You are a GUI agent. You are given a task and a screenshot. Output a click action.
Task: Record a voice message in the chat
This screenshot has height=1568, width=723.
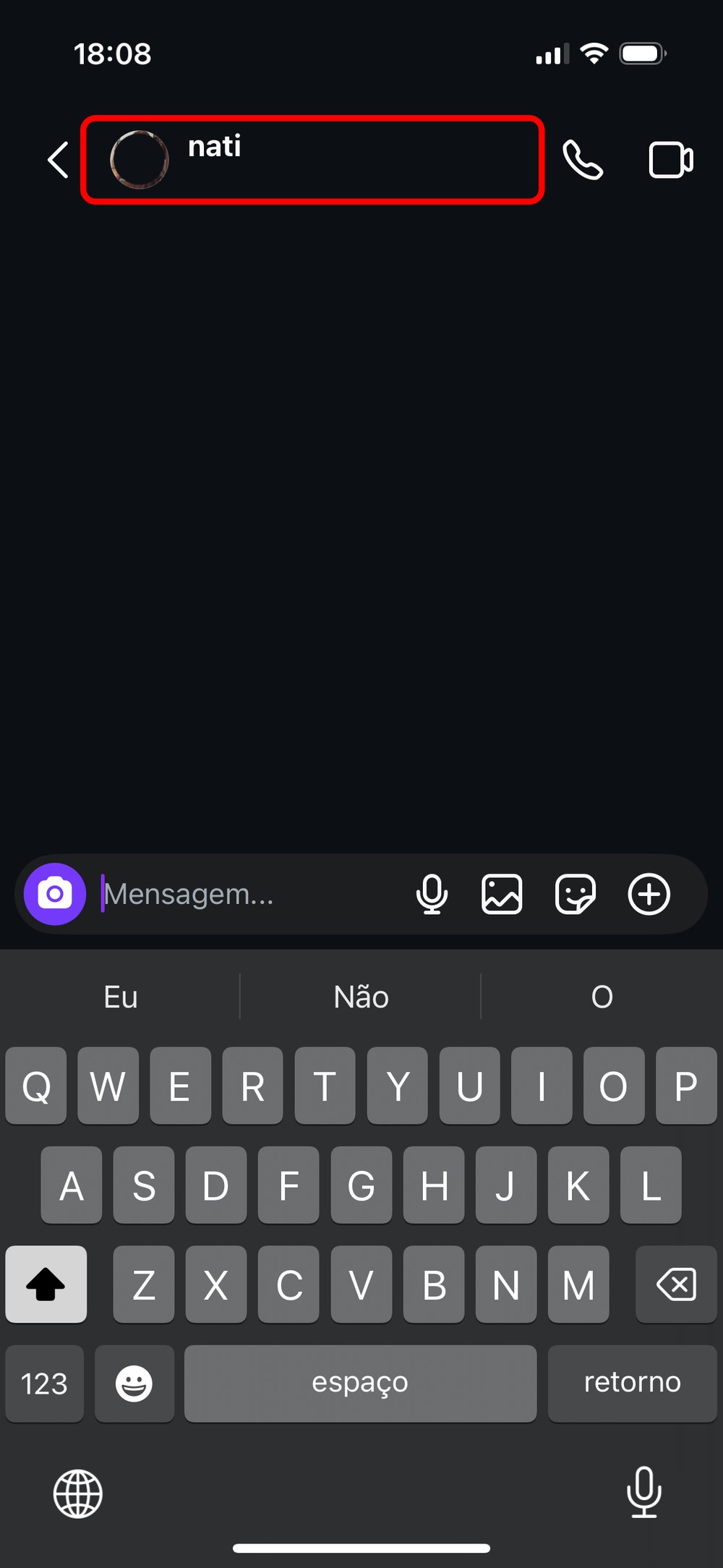(432, 895)
